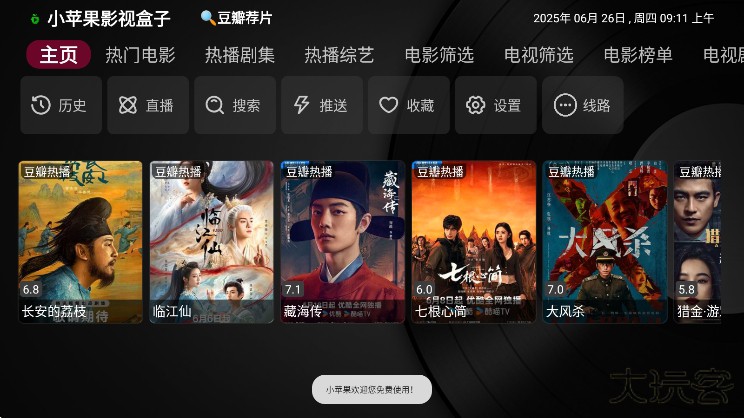Open 七根心简 show card

(x=474, y=241)
